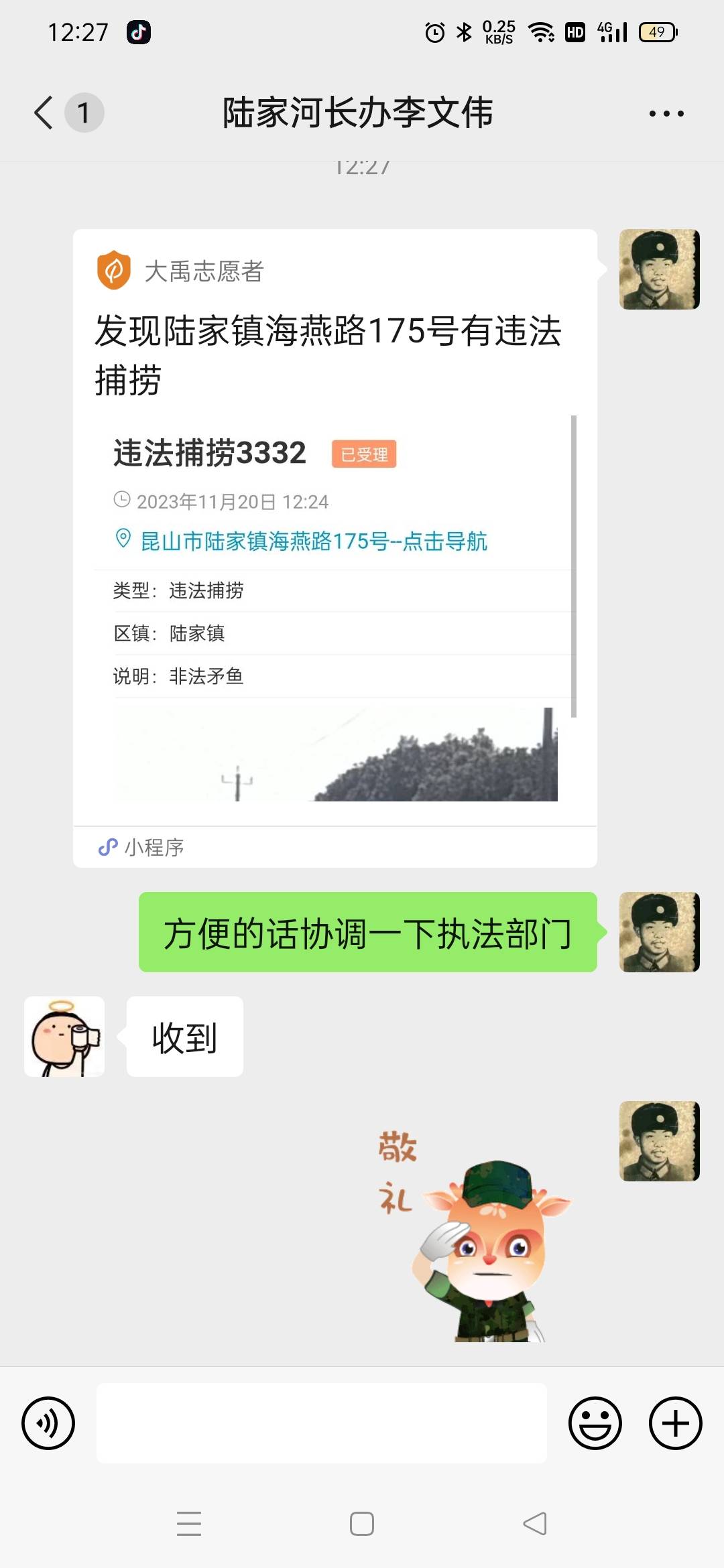This screenshot has width=724, height=1568.
Task: Tap the system back triangle button
Action: [535, 1524]
